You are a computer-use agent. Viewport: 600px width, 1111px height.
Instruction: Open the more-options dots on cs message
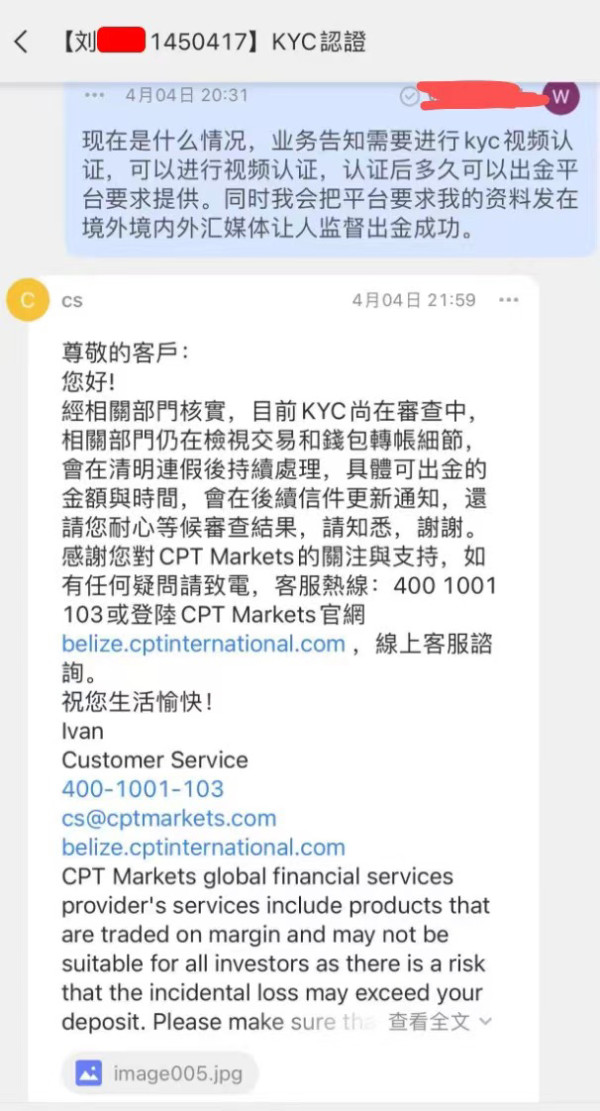509,300
